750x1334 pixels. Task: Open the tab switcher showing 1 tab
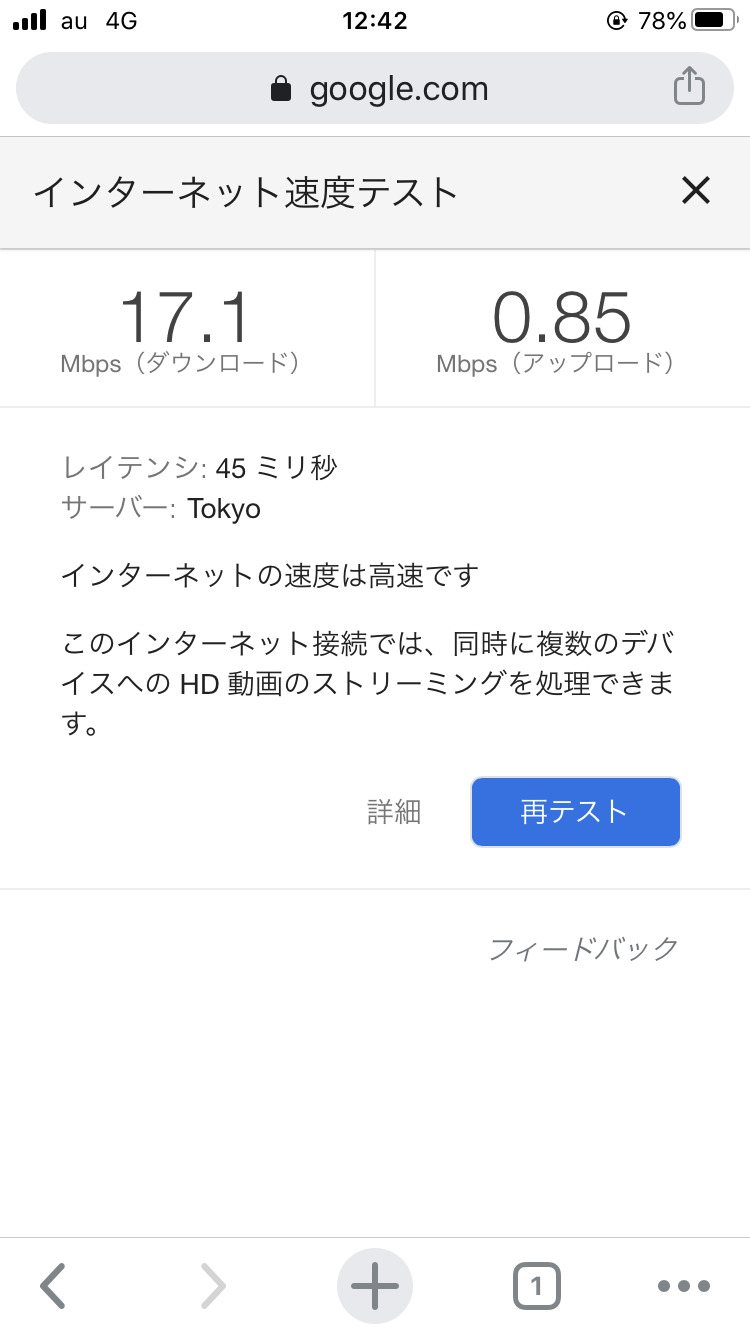point(537,1285)
